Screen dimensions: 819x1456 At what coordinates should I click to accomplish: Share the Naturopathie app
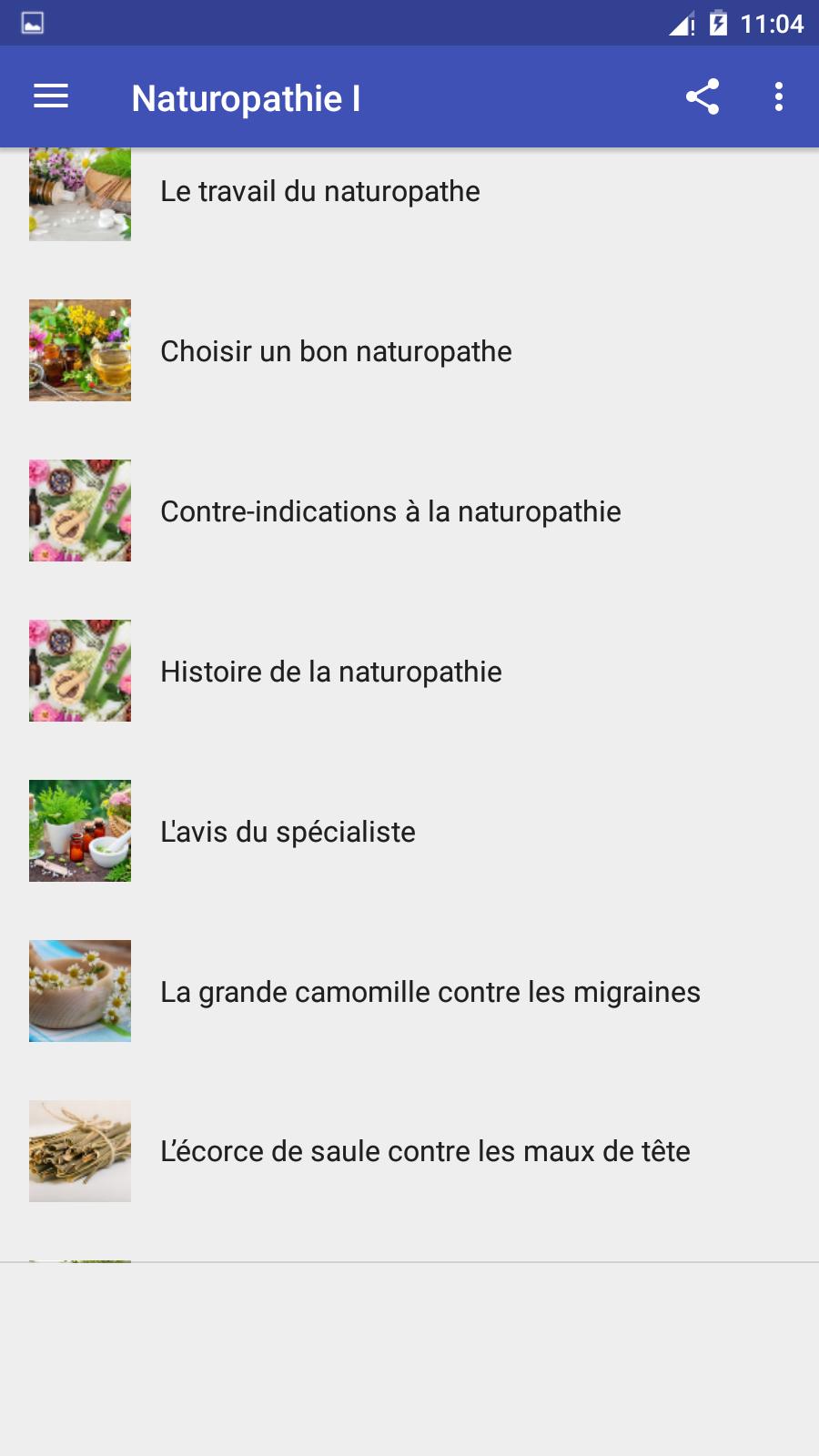[703, 96]
